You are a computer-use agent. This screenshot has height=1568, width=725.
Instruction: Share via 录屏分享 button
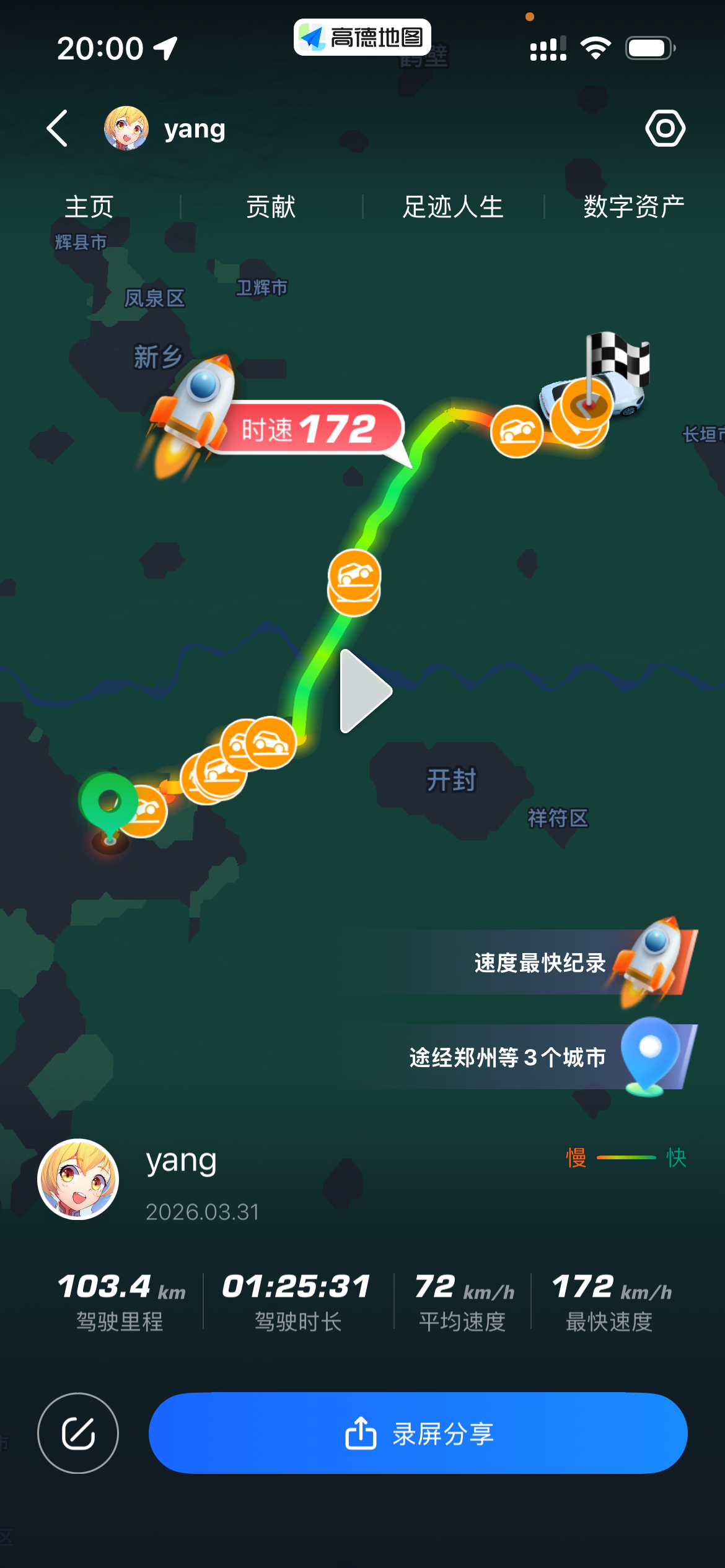(418, 1433)
